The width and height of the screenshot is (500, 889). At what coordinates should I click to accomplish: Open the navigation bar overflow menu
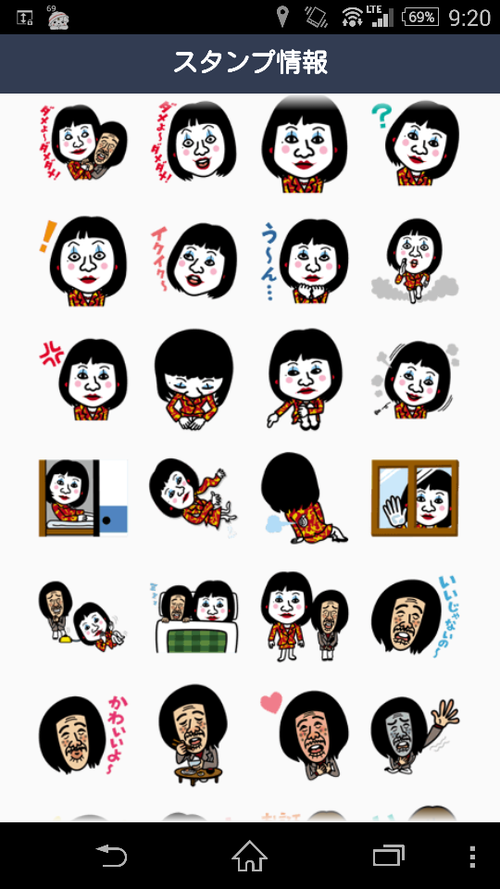(473, 857)
